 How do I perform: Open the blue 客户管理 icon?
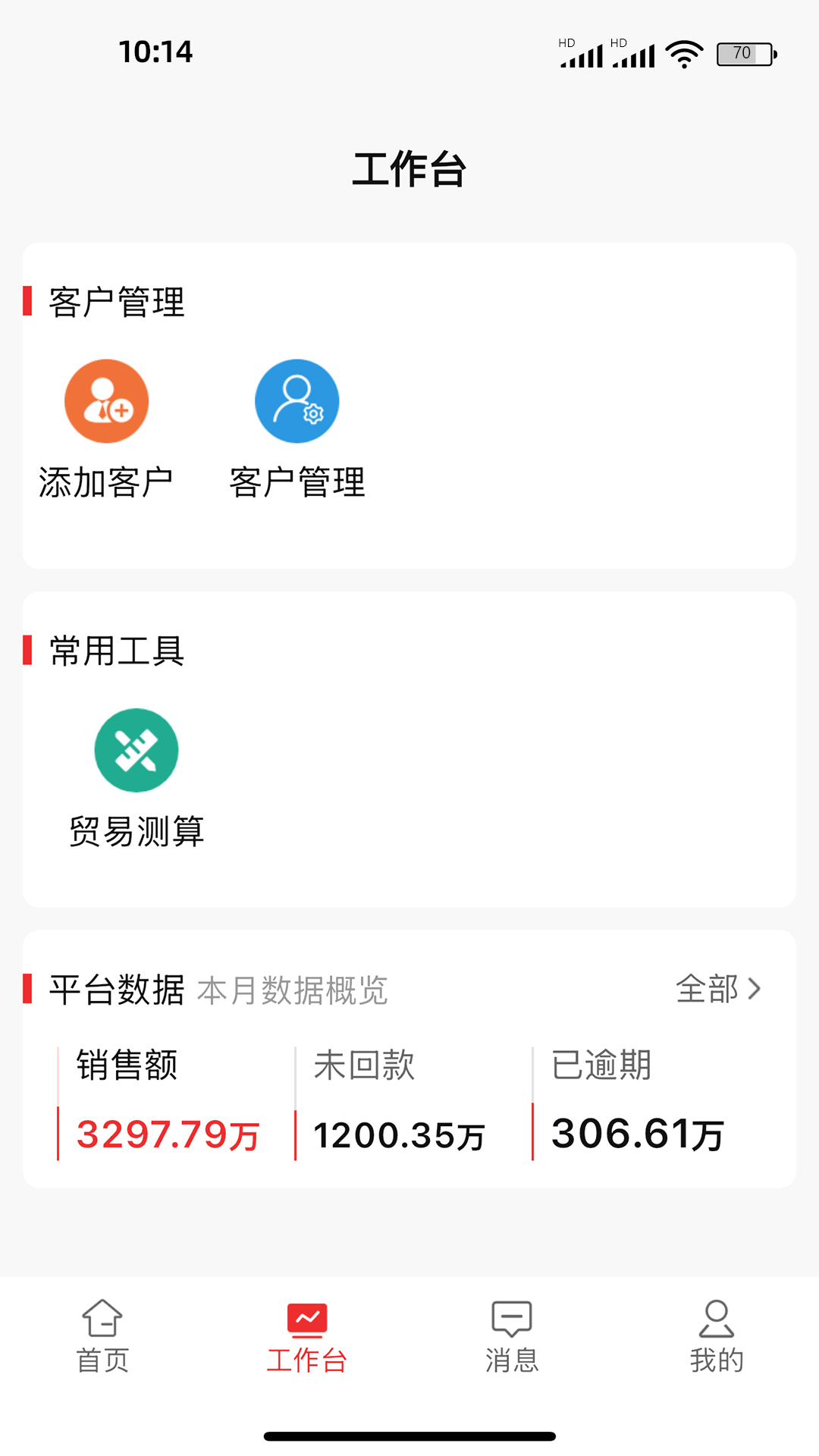pos(297,401)
